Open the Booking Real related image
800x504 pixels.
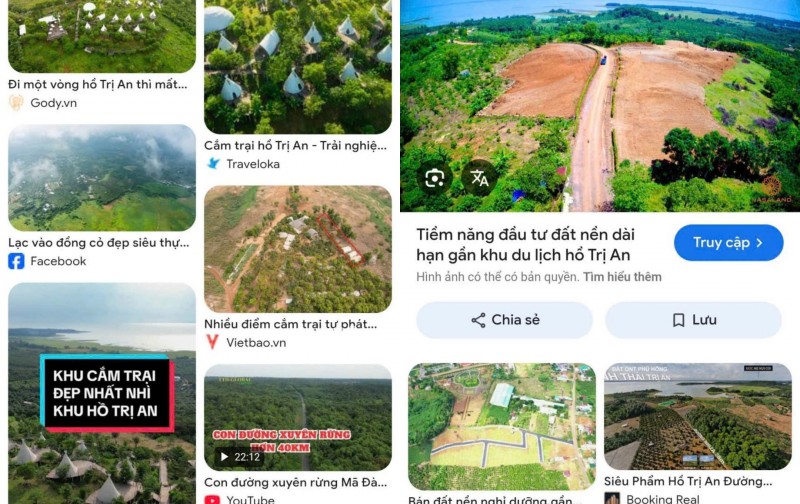[697, 417]
